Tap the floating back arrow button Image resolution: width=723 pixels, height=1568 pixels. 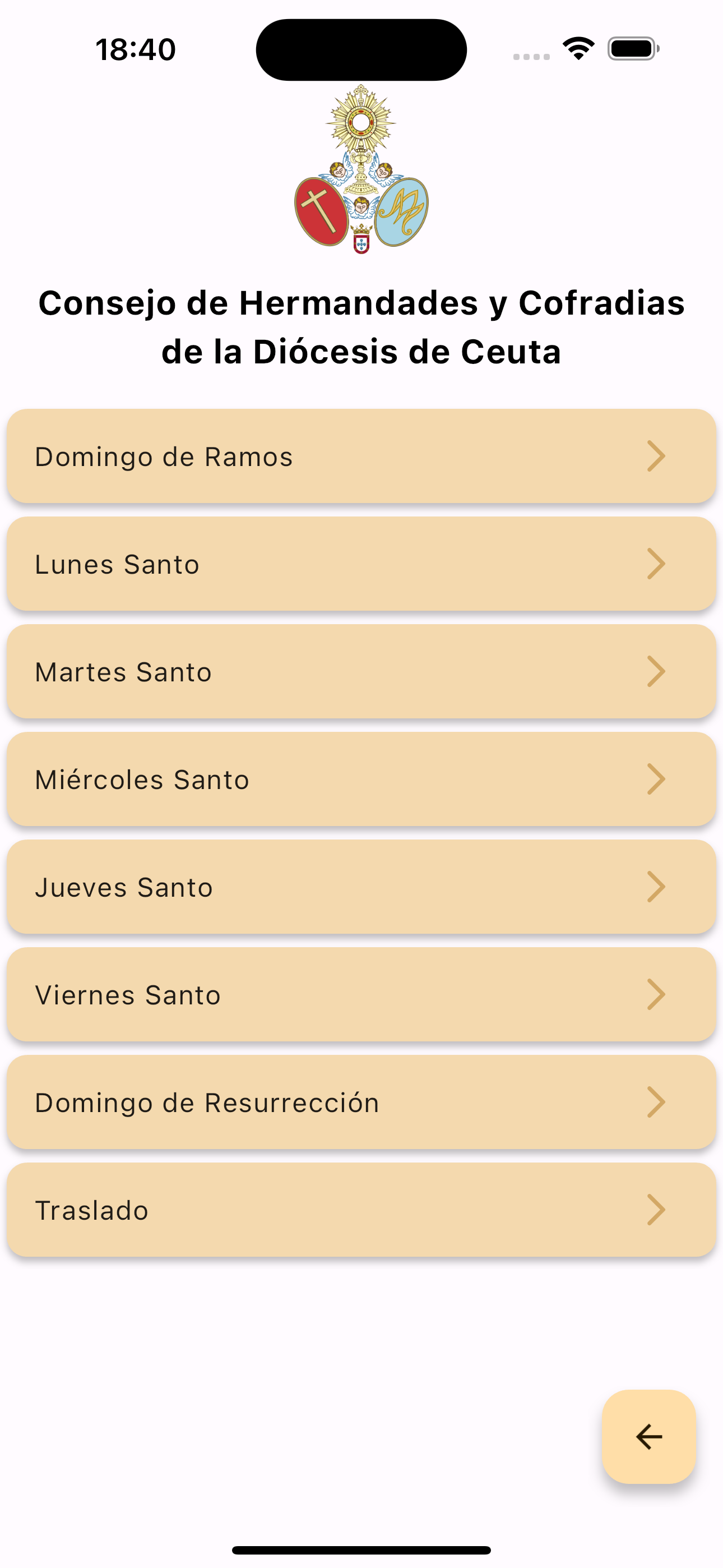(x=649, y=1437)
